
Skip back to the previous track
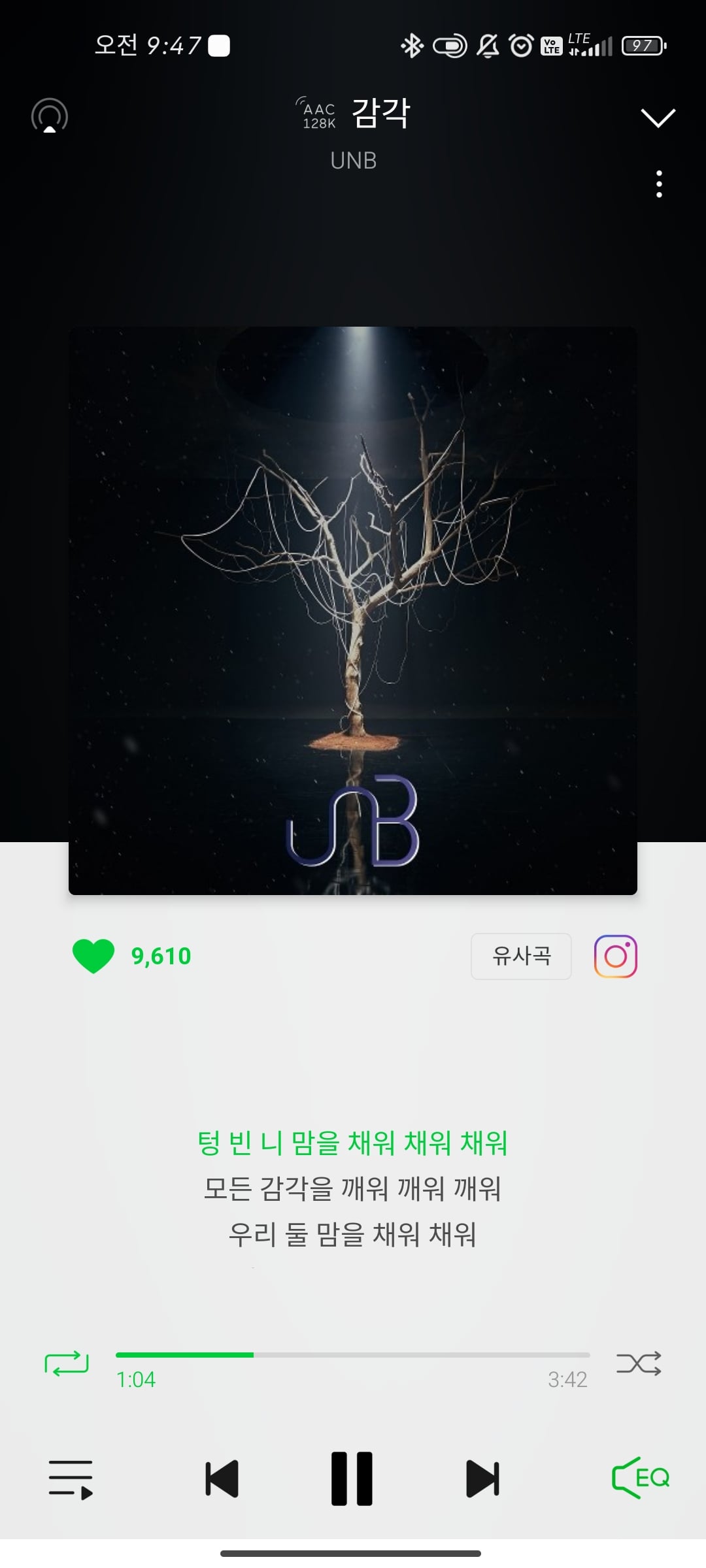coord(222,1478)
